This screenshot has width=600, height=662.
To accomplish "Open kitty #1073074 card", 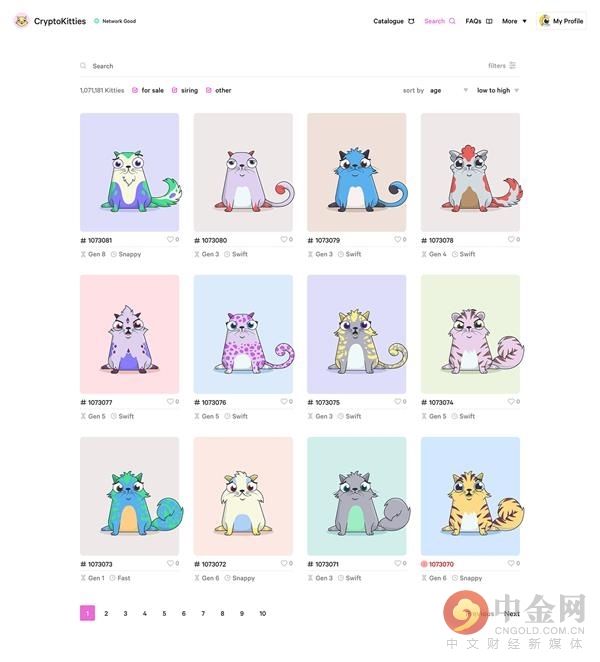I will [470, 334].
